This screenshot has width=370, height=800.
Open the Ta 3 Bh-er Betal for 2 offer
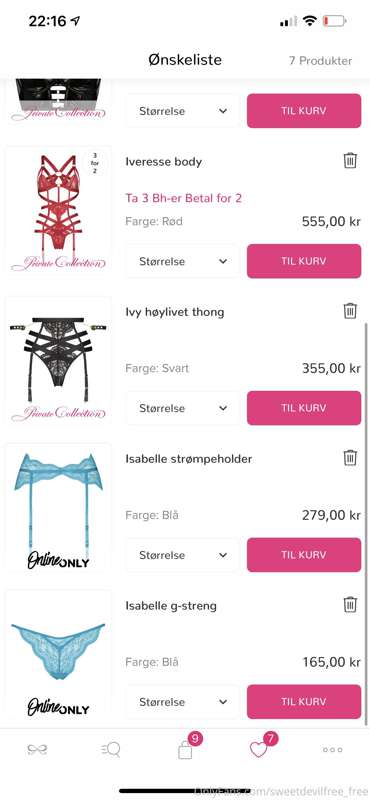(184, 198)
